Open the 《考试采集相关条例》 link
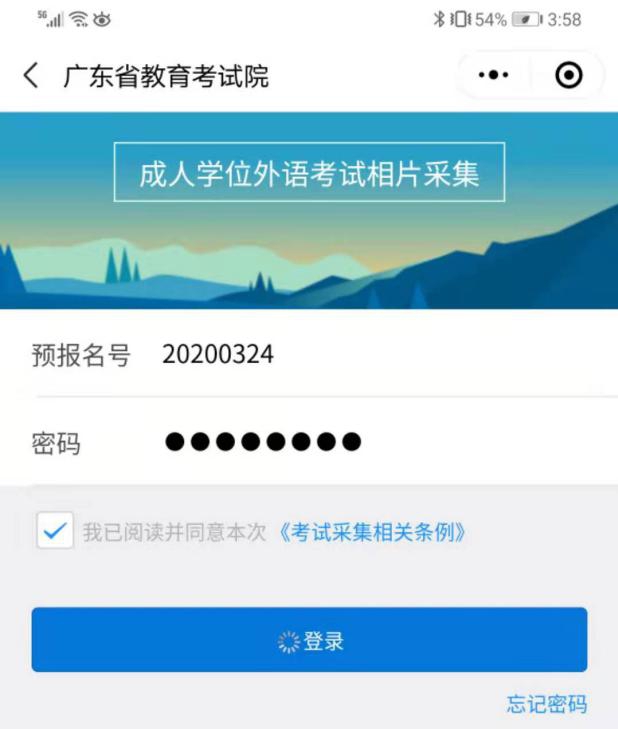 pyautogui.click(x=372, y=533)
